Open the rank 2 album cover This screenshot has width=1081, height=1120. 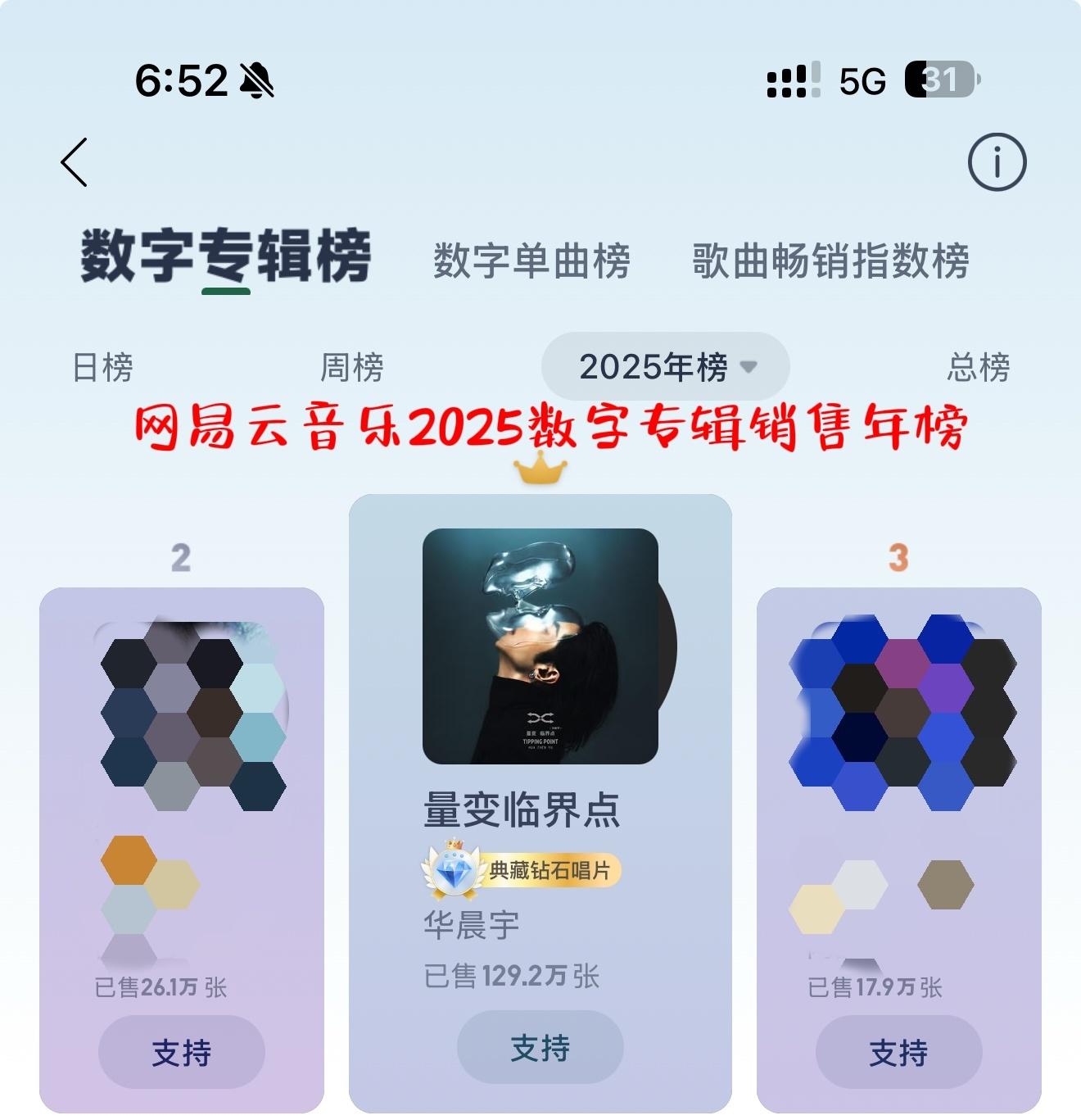click(x=192, y=713)
